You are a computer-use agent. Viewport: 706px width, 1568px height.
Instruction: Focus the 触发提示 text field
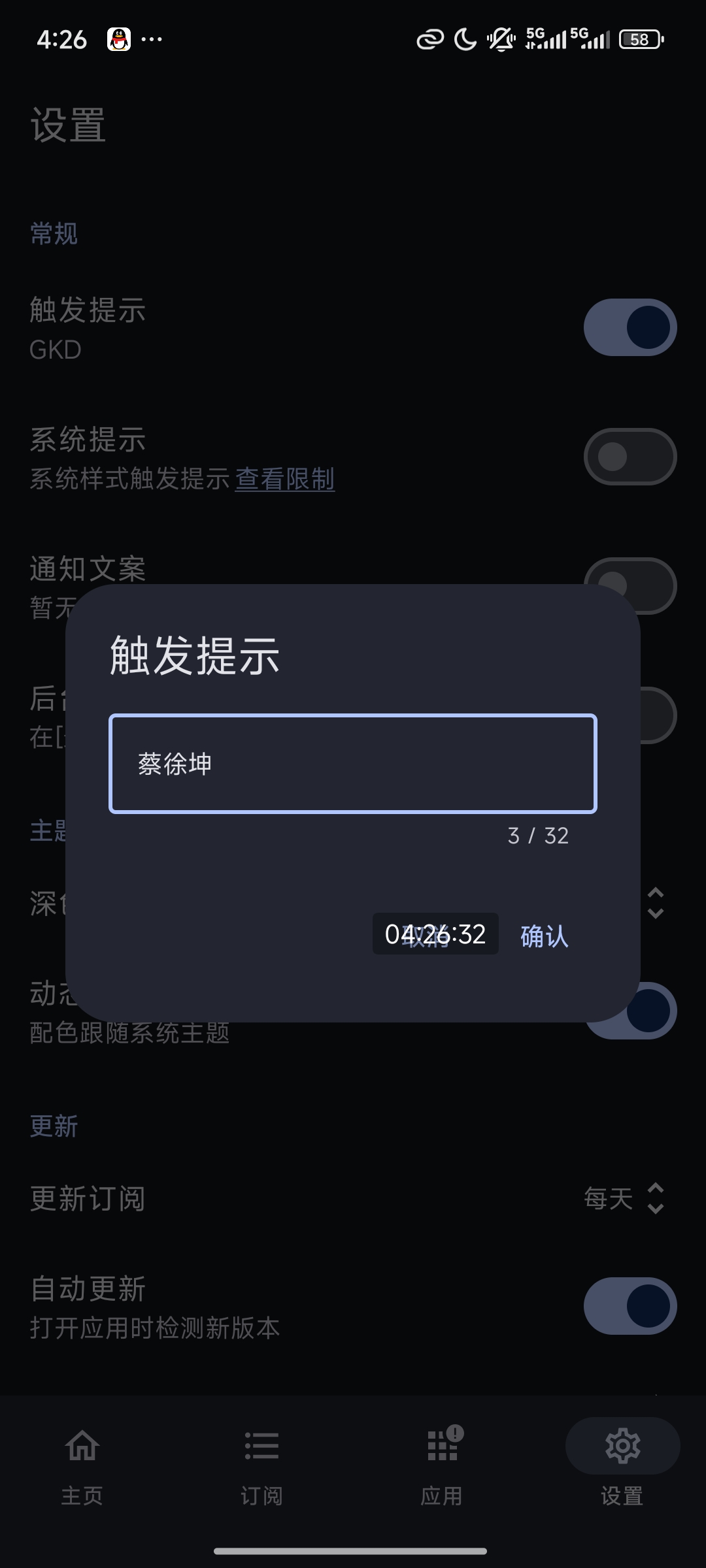tap(353, 764)
